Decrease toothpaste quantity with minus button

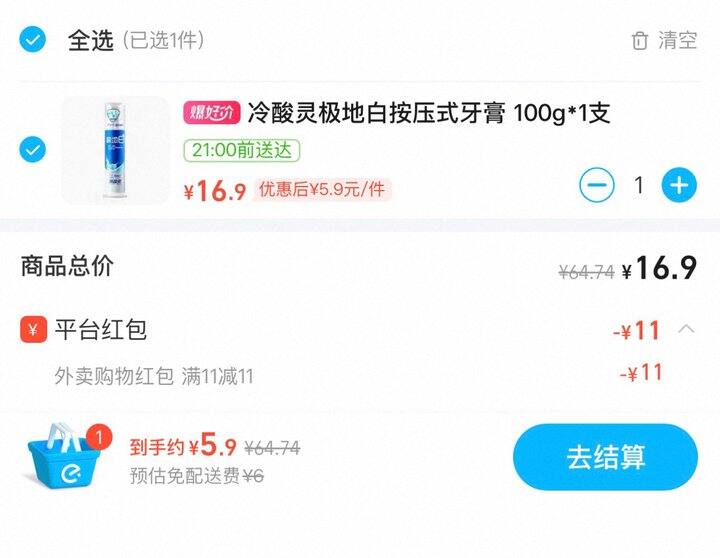(597, 185)
